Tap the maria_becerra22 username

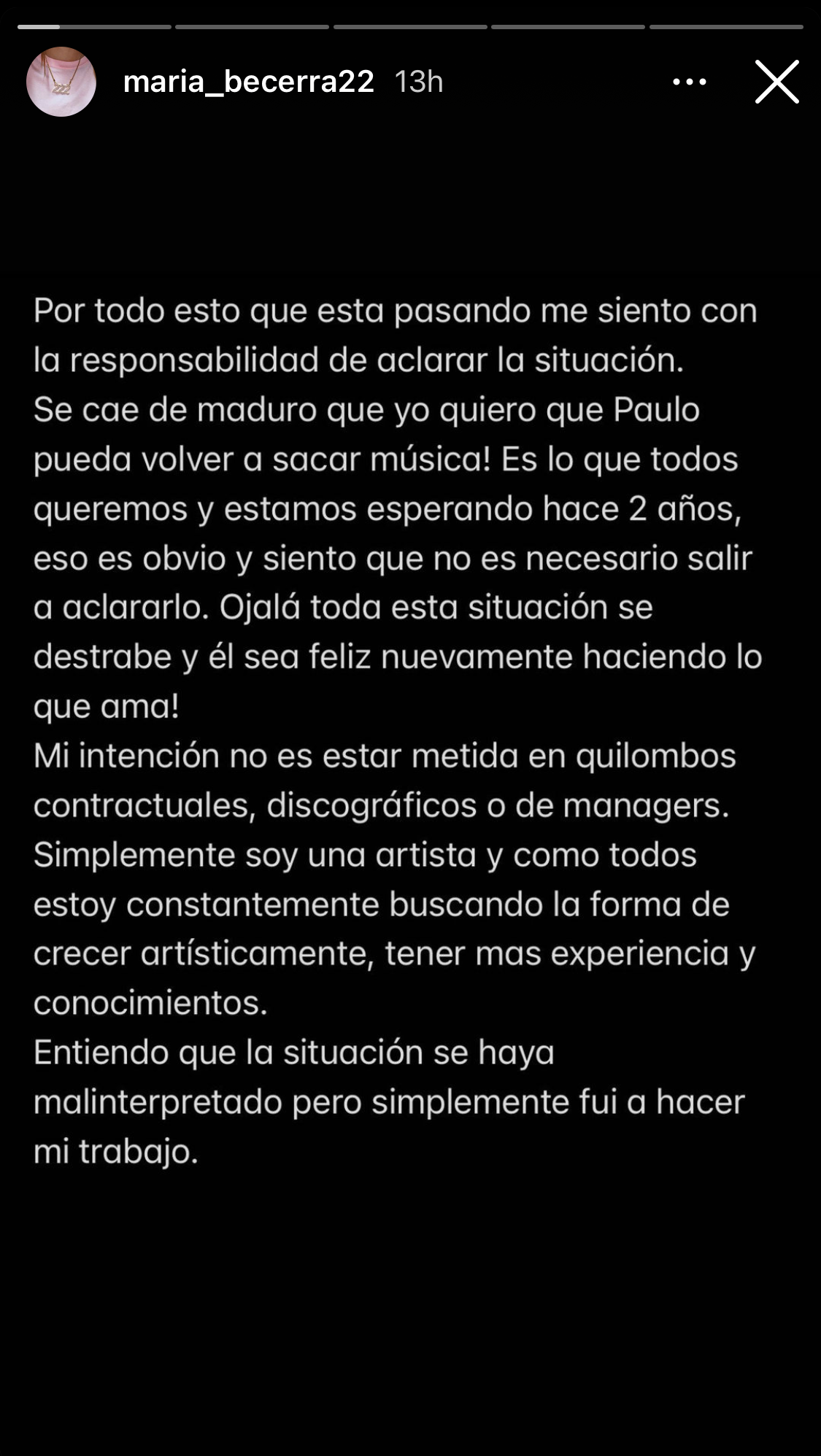click(248, 82)
